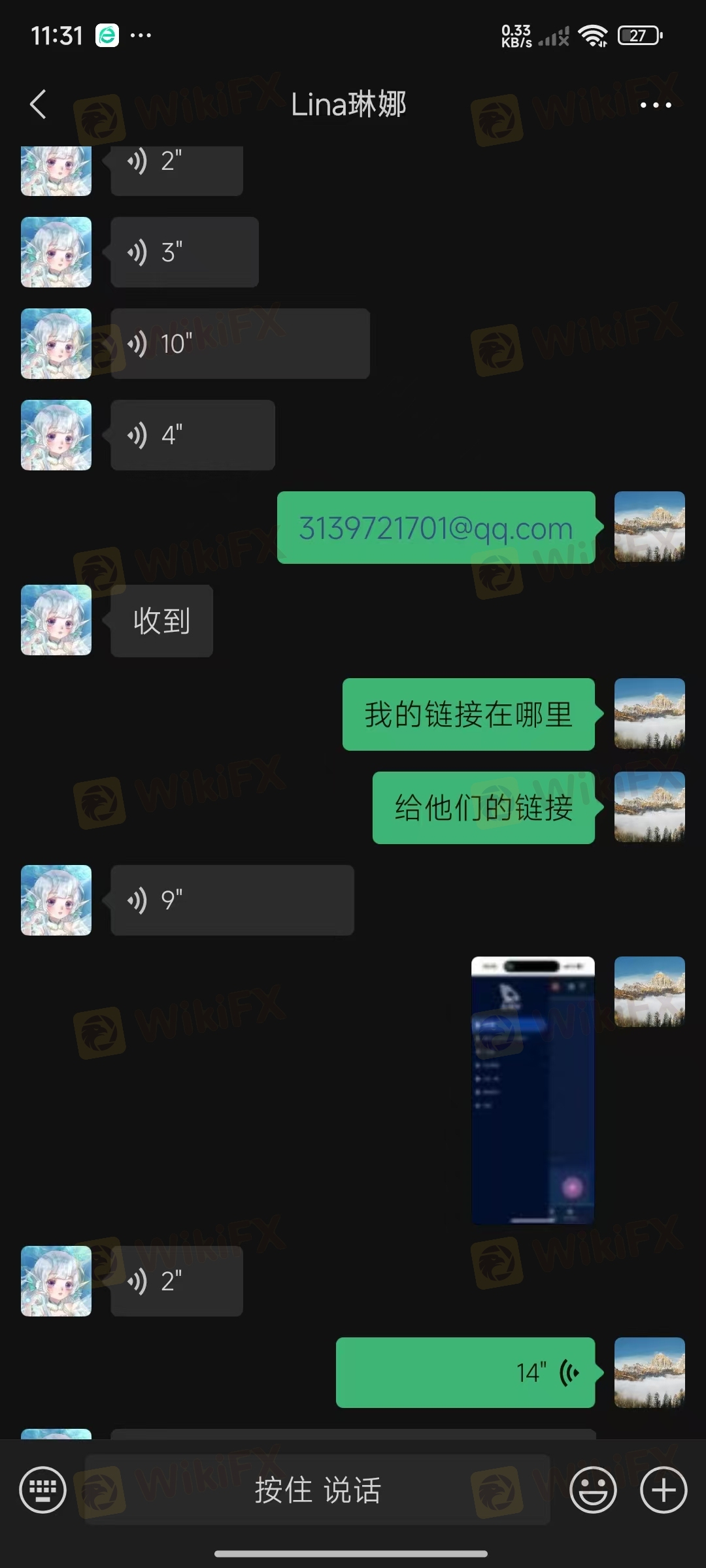View Lina's profile from 收到 message avatar

(56, 620)
